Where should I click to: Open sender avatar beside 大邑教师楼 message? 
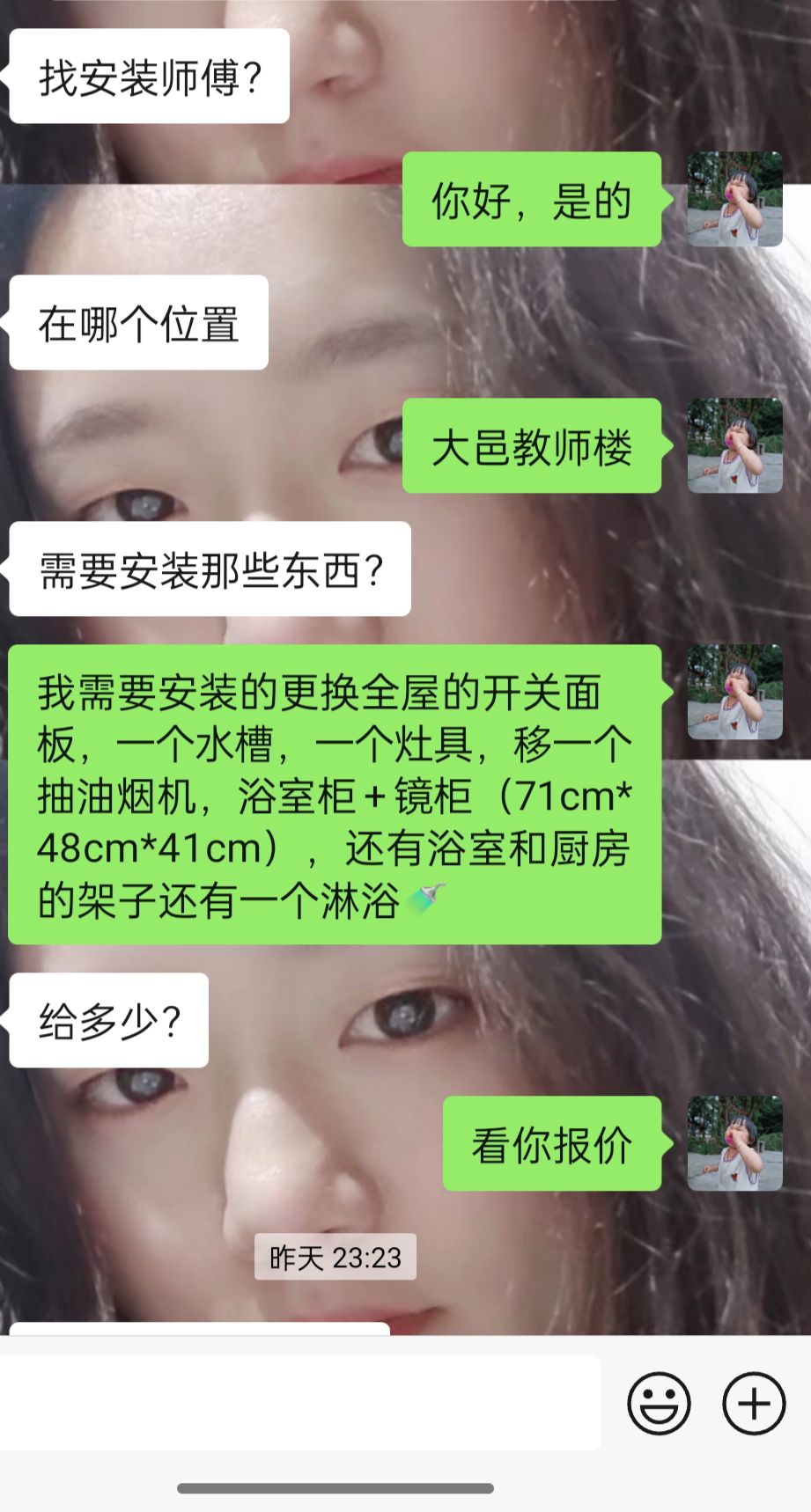click(734, 445)
